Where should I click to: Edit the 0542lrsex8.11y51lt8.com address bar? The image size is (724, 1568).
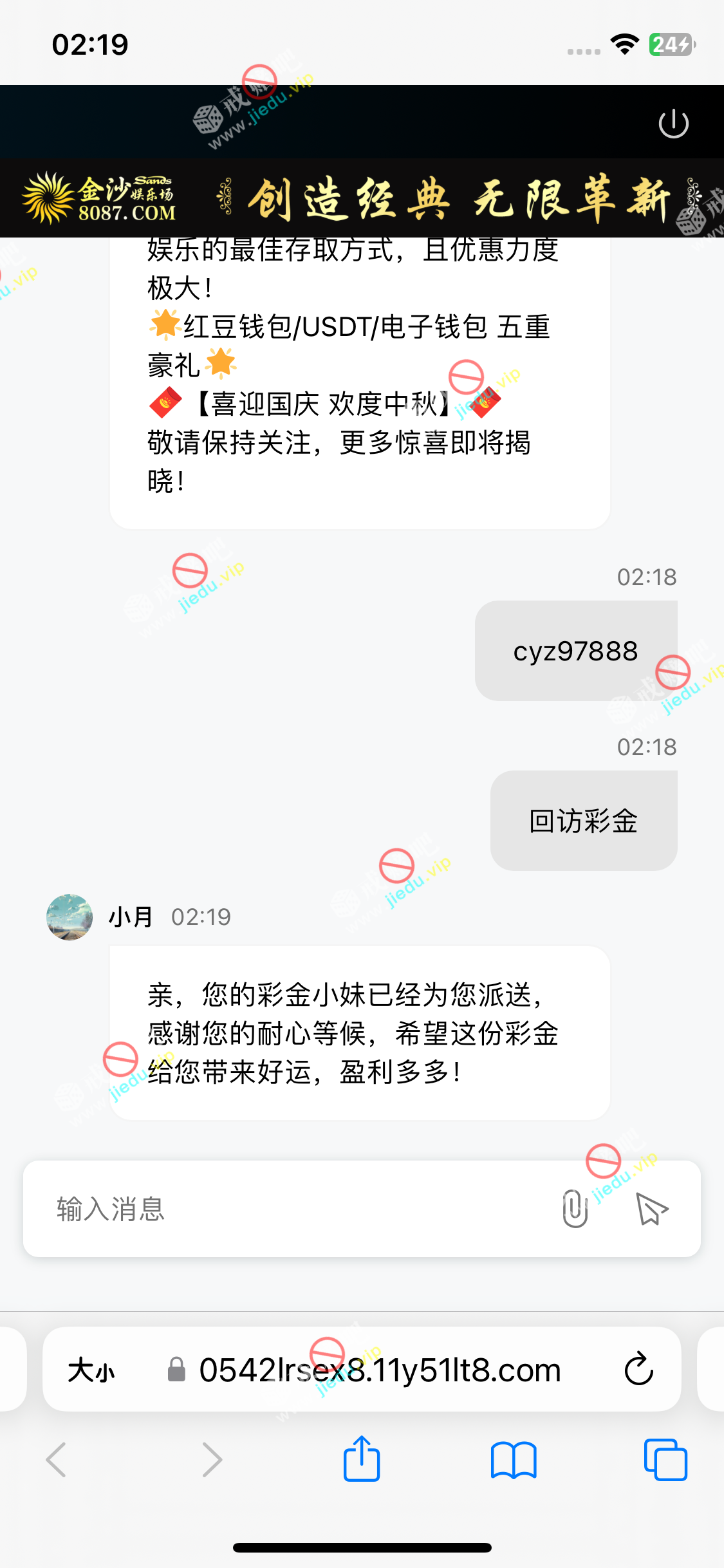(x=380, y=1370)
